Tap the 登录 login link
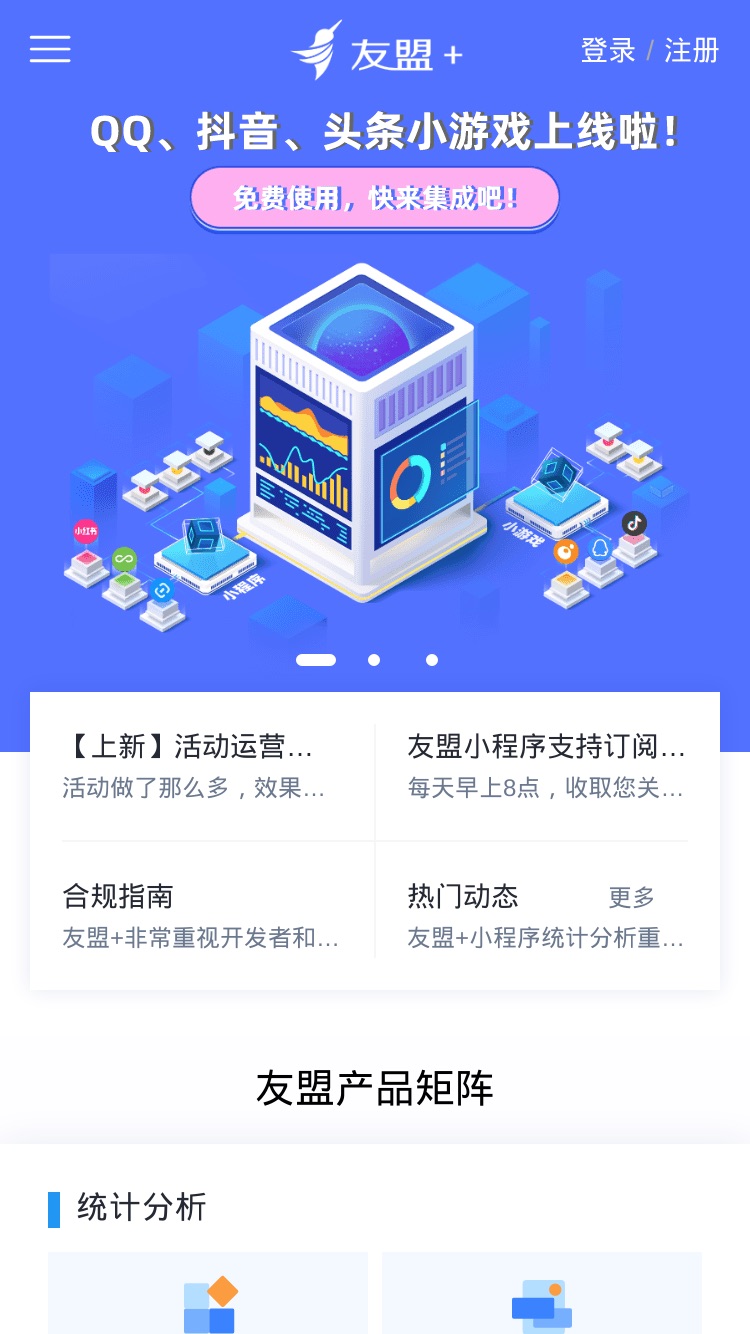This screenshot has height=1334, width=750. pos(608,50)
